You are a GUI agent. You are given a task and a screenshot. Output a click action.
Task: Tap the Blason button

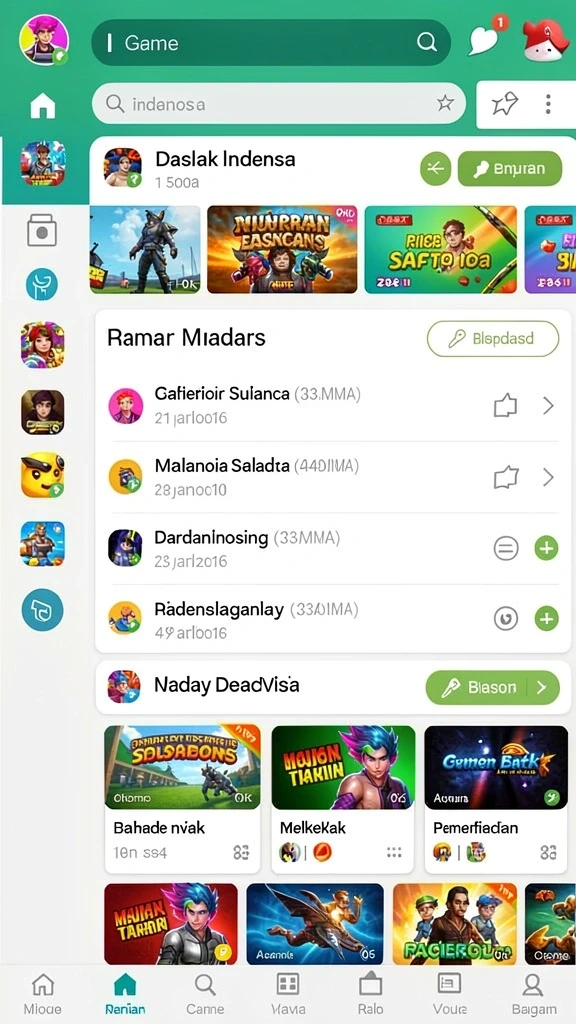pos(492,688)
